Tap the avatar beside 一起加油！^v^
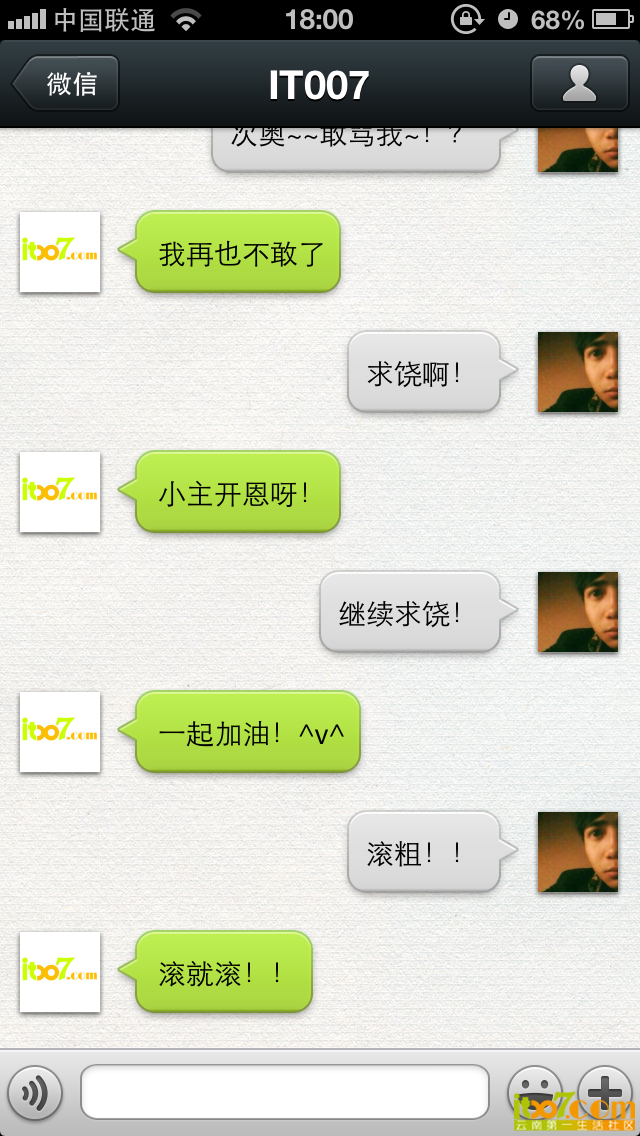This screenshot has width=640, height=1136. coord(60,732)
